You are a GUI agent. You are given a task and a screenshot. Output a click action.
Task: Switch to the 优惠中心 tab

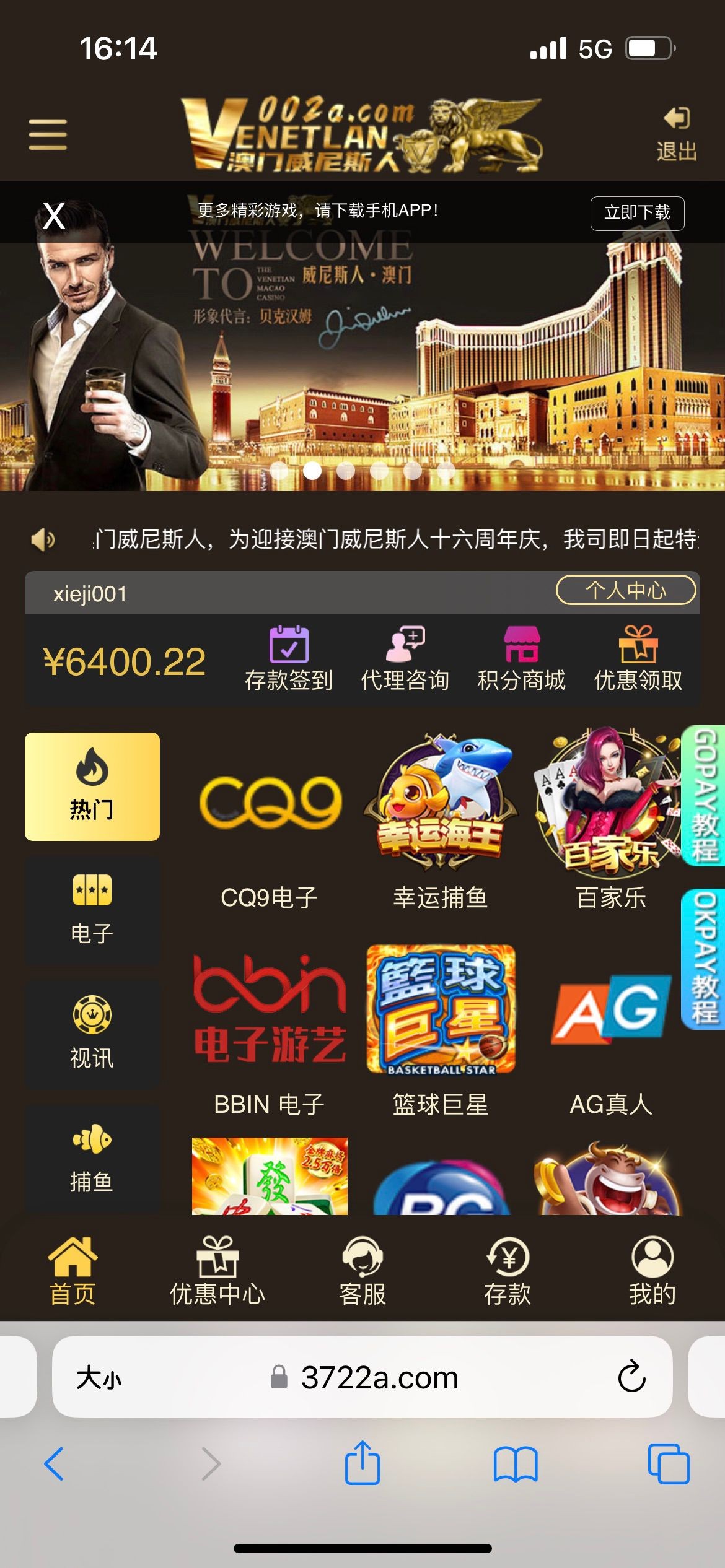coord(217,1271)
